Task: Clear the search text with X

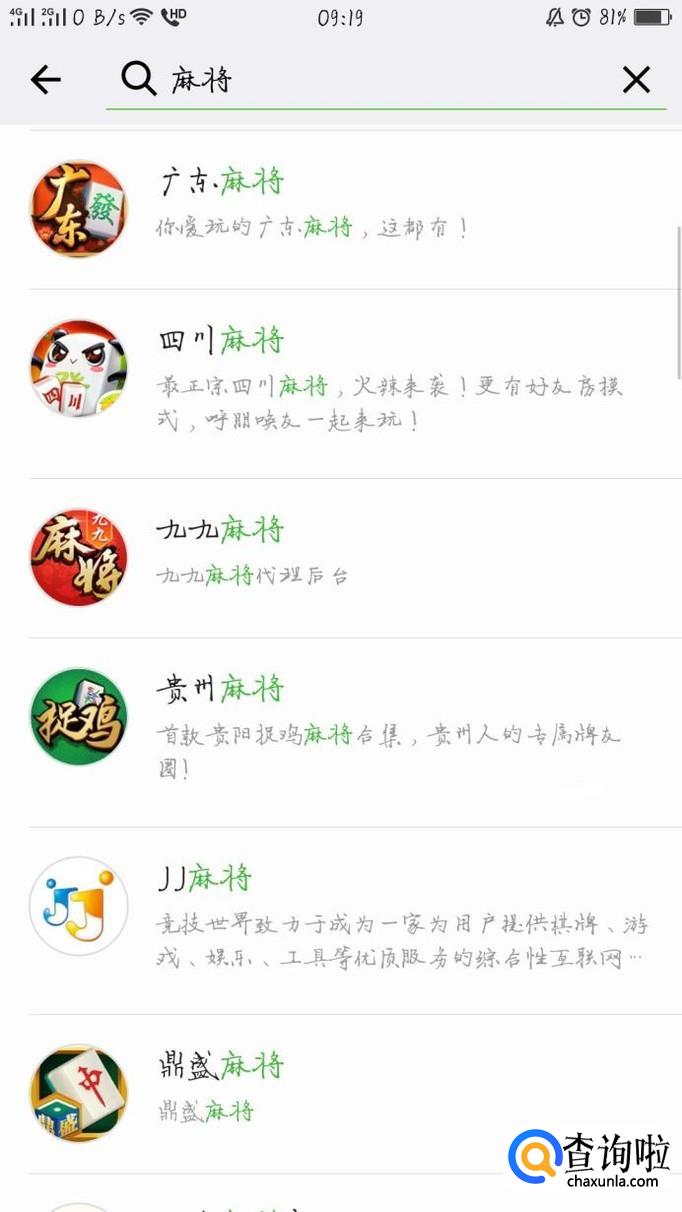Action: point(636,80)
